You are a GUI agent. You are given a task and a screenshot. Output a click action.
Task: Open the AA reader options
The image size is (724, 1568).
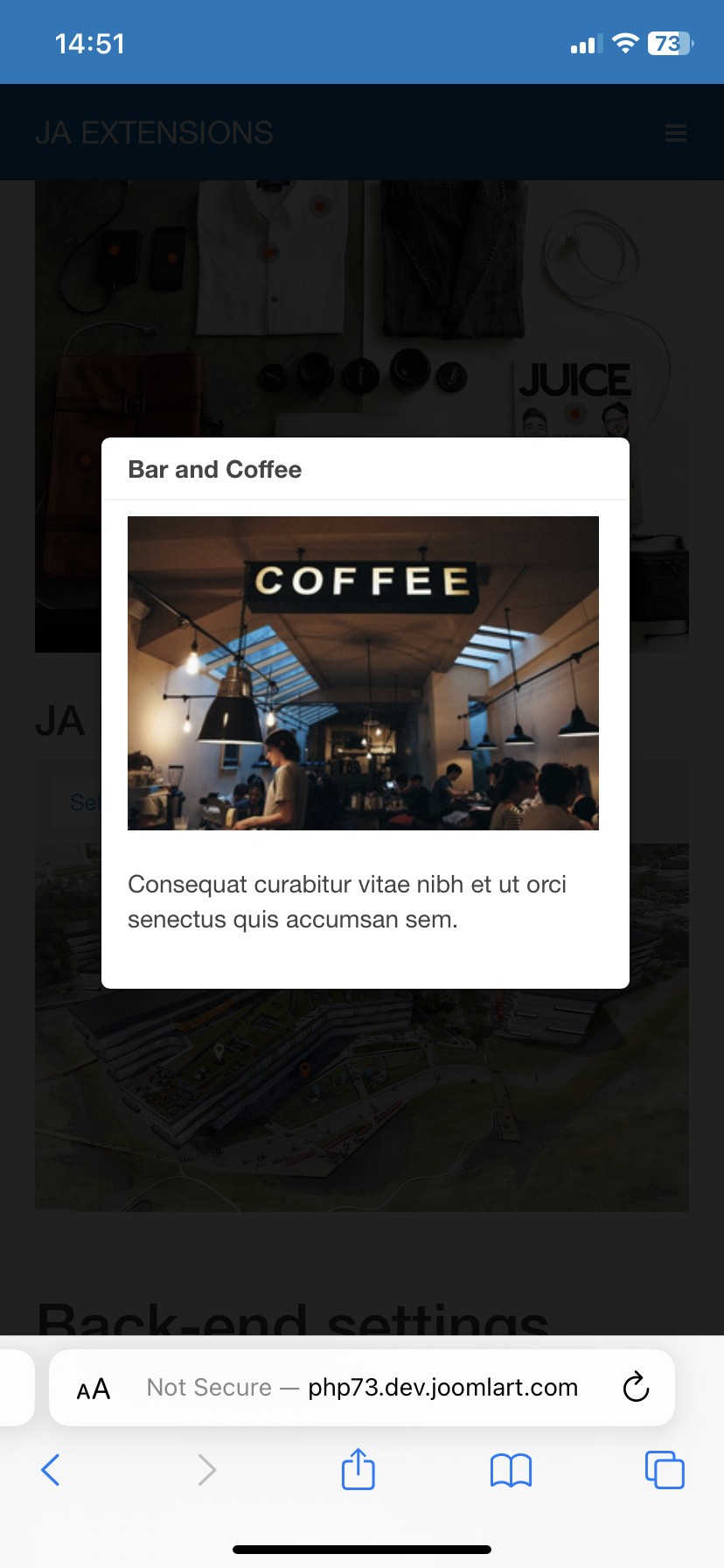click(94, 1389)
